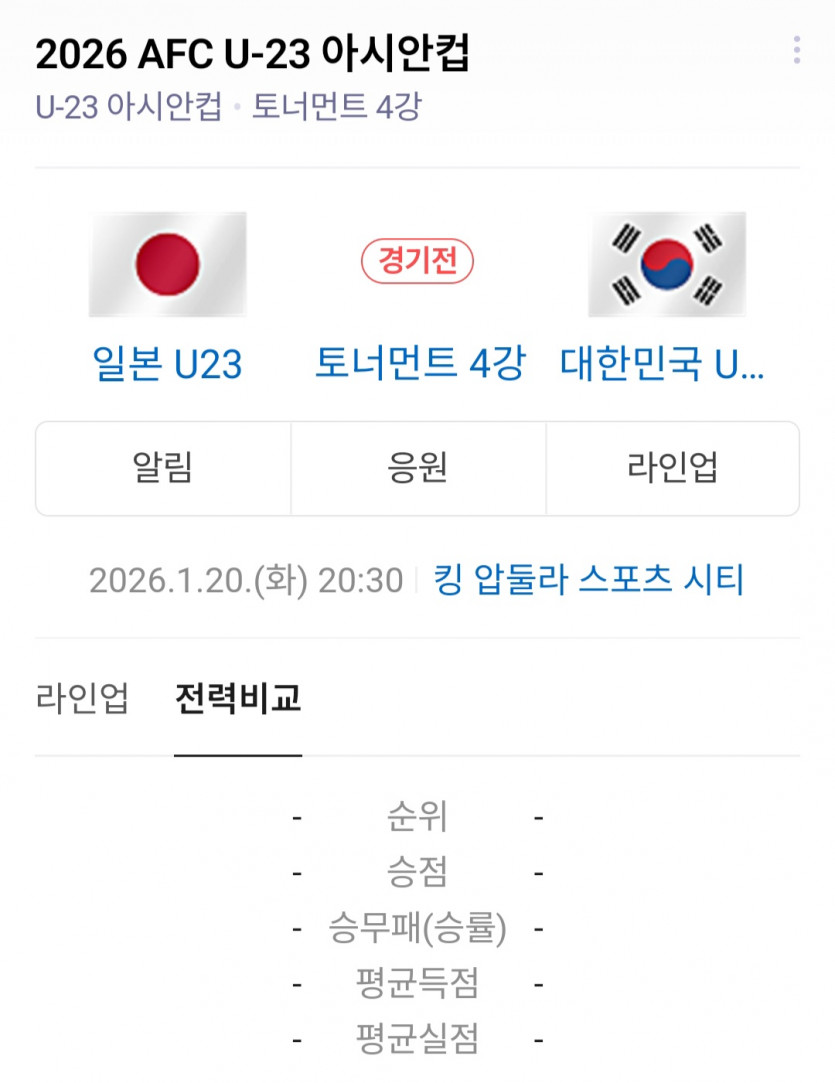This screenshot has width=835, height=1083.
Task: Switch to the 라인업 tab
Action: click(x=82, y=699)
